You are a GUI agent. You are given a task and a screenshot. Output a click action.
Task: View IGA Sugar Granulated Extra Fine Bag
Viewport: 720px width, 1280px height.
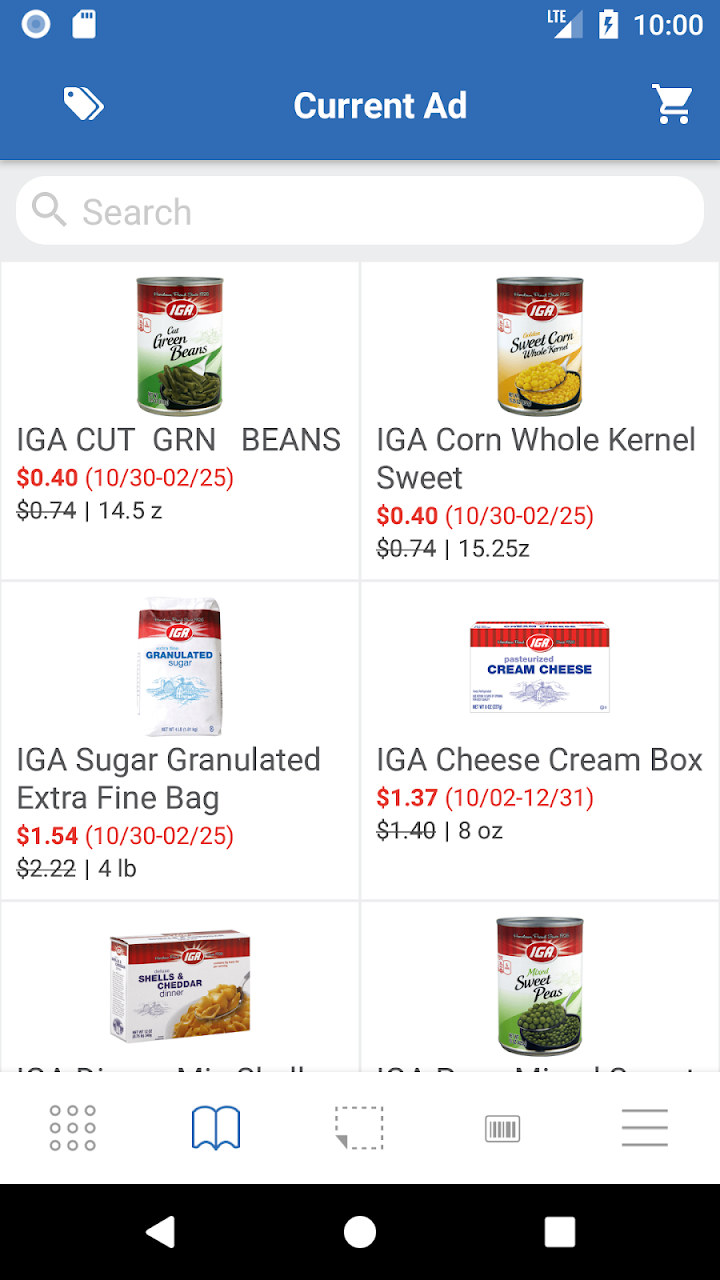180,740
